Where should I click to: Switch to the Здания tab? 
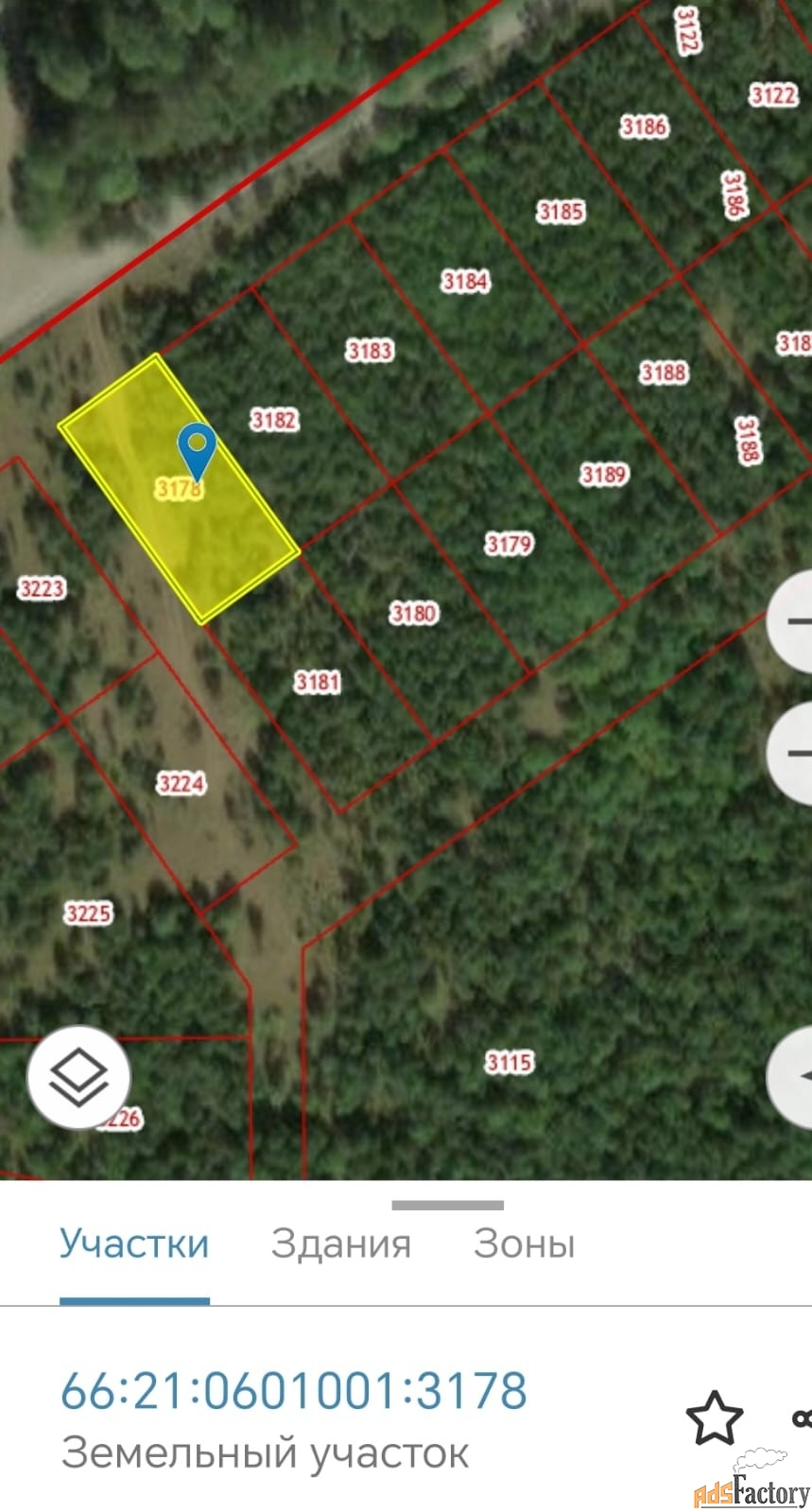coord(341,1243)
